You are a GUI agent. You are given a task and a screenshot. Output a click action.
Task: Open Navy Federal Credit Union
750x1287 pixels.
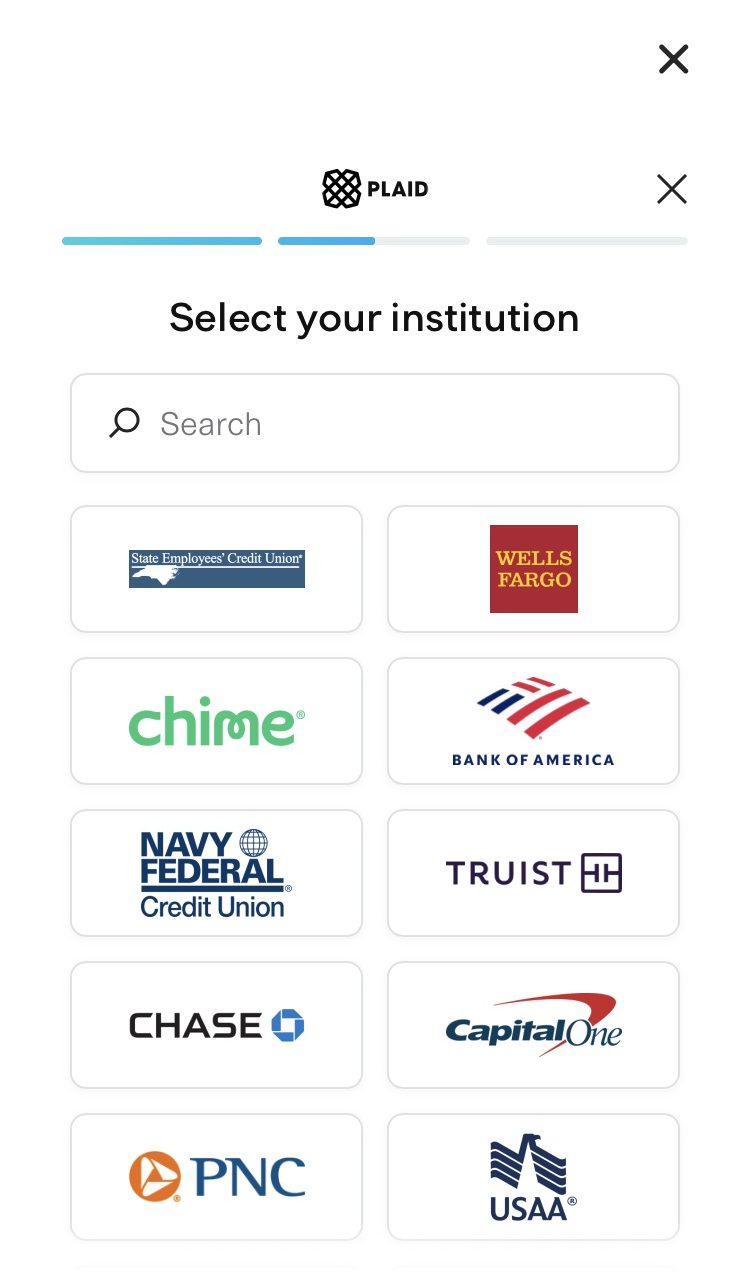tap(217, 873)
